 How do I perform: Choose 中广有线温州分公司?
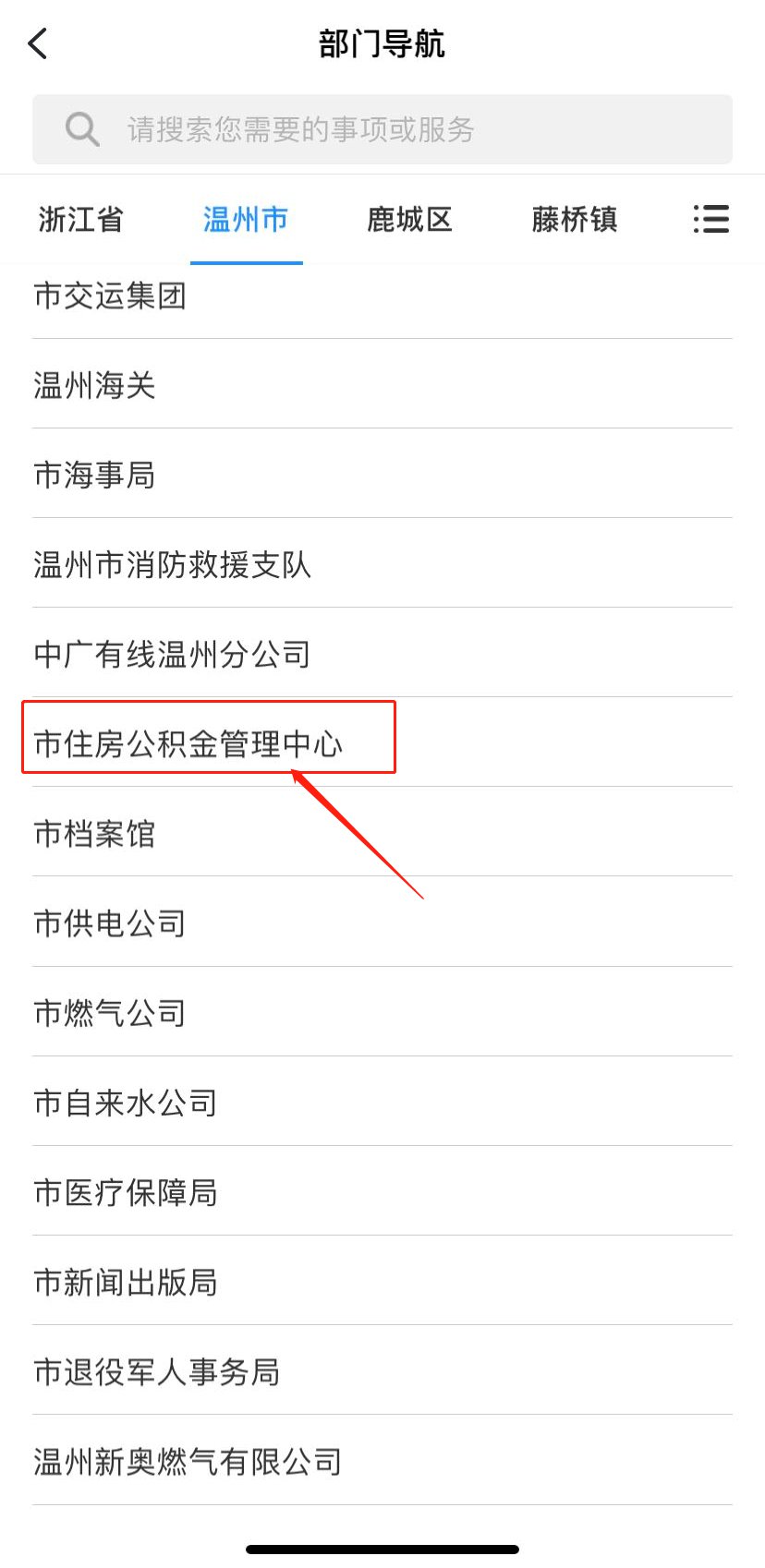point(172,654)
